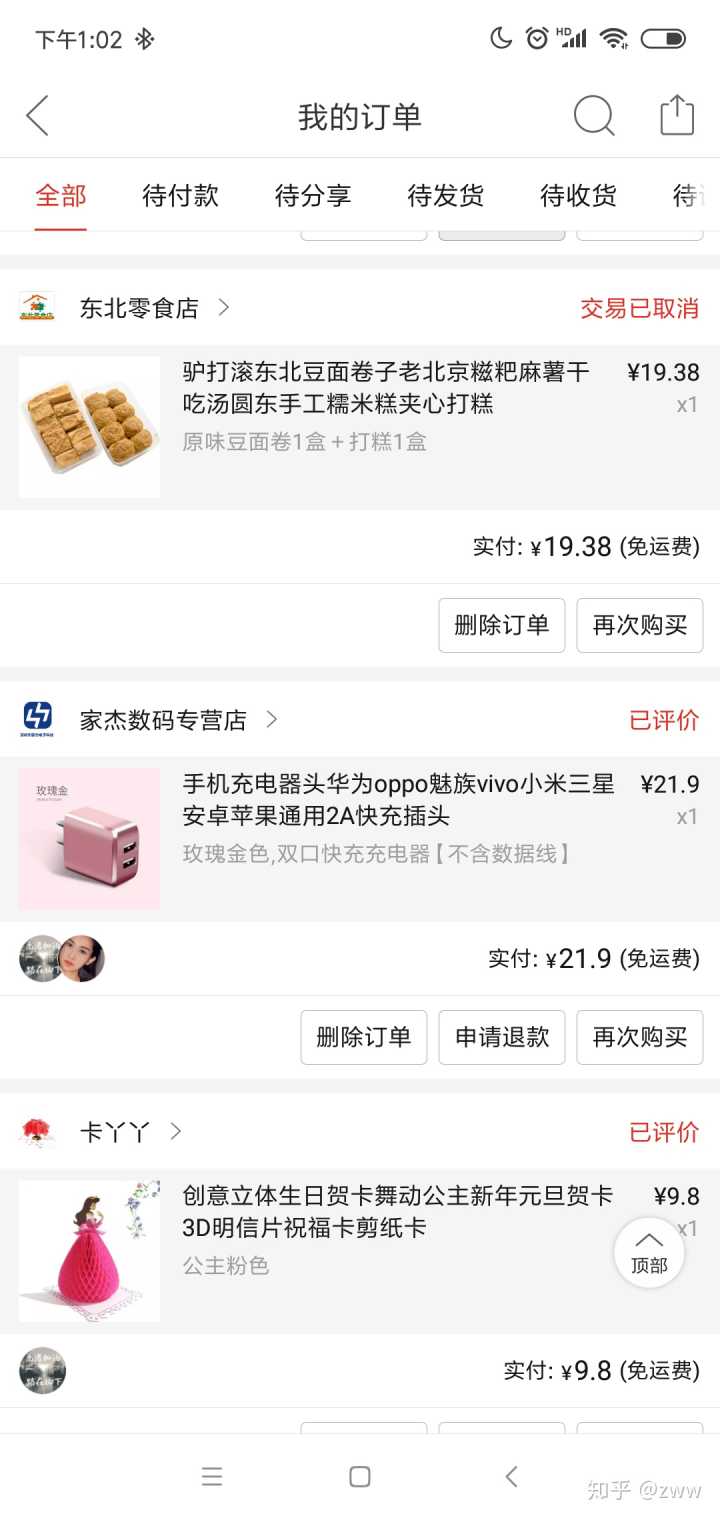720x1520 pixels.
Task: Switch to the 待付款 tab
Action: coord(180,195)
